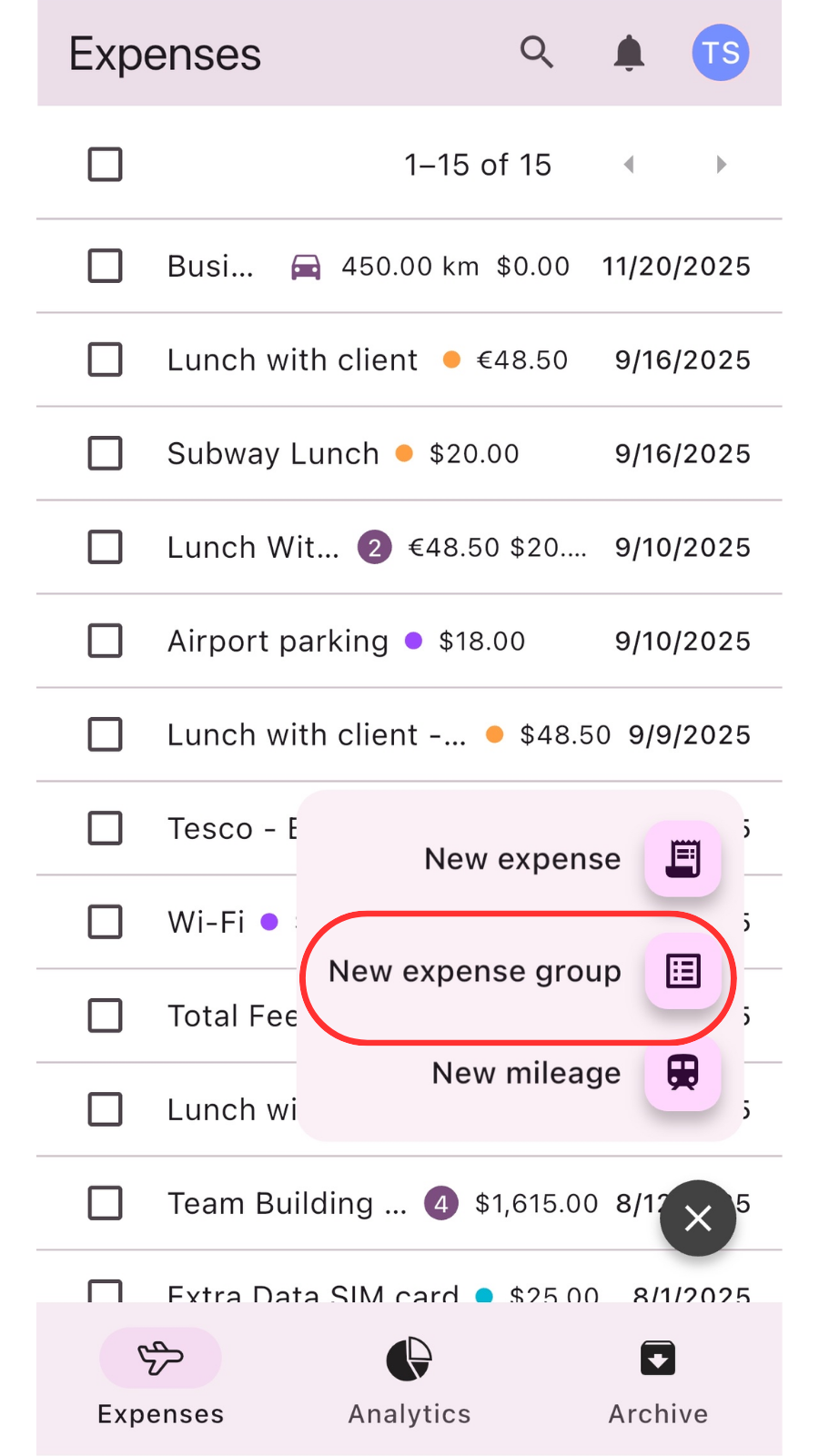Open the 450.00 km mileage entry
The image size is (819, 1456).
[409, 267]
